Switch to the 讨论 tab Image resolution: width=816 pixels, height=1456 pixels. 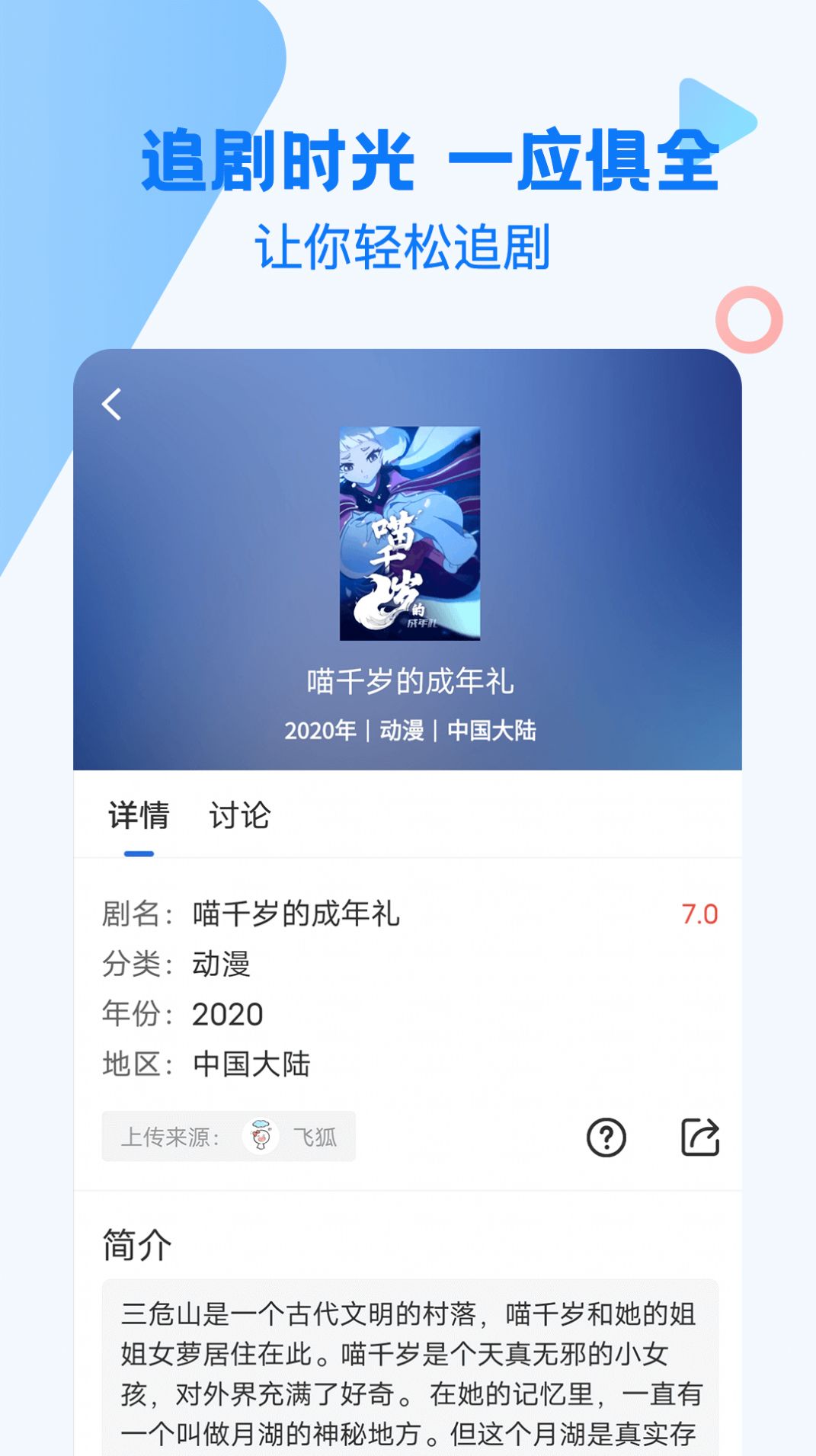(x=239, y=816)
